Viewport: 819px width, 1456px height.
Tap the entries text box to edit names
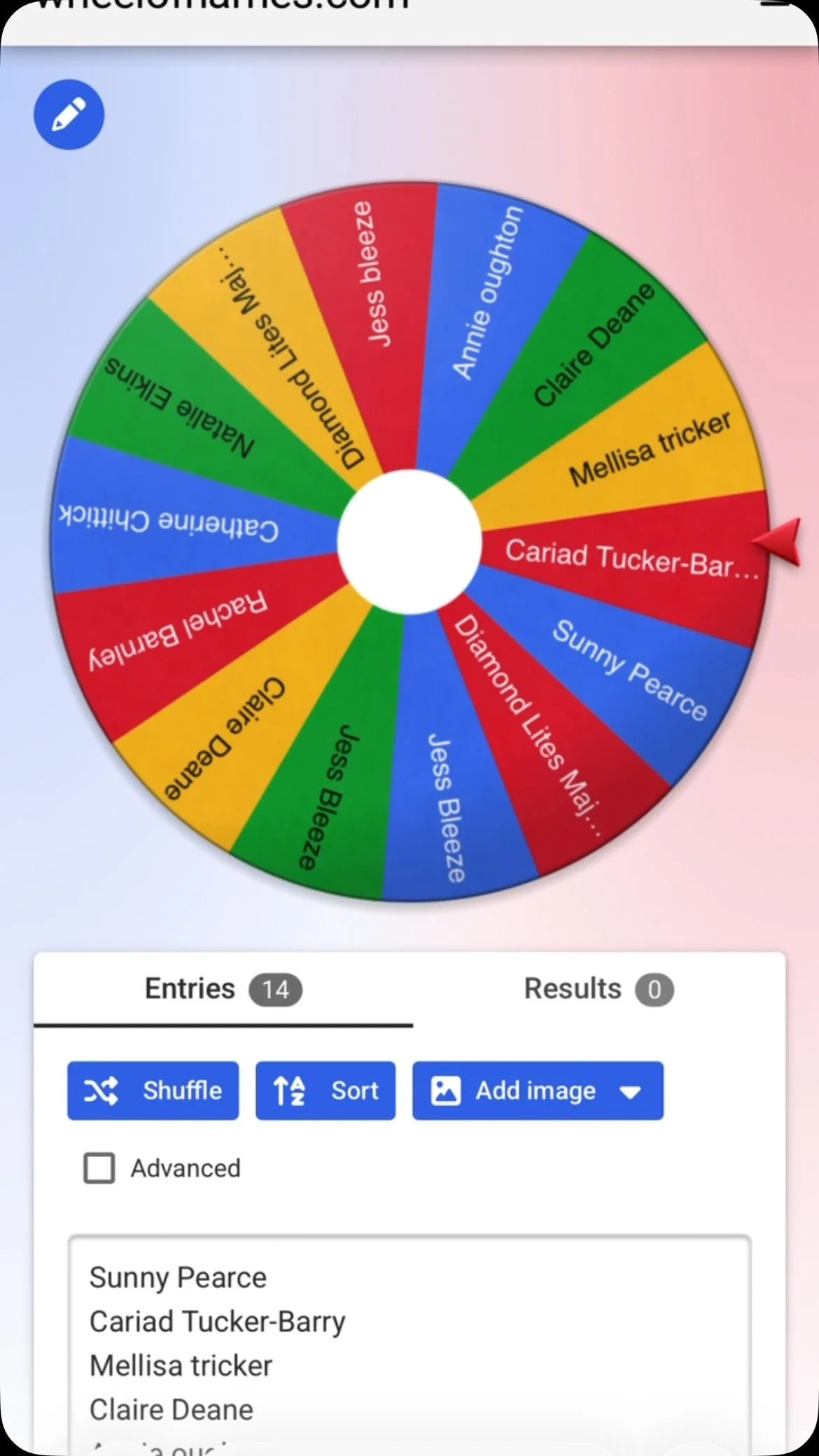click(409, 1344)
